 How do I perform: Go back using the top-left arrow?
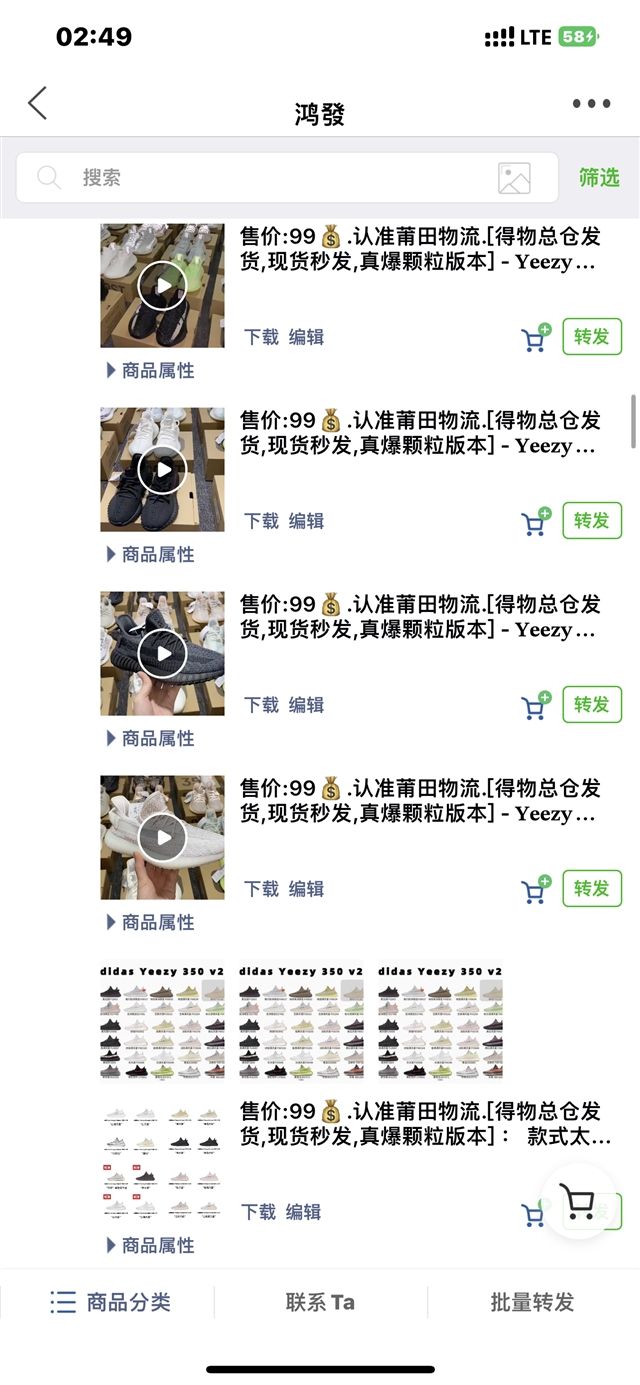(37, 103)
